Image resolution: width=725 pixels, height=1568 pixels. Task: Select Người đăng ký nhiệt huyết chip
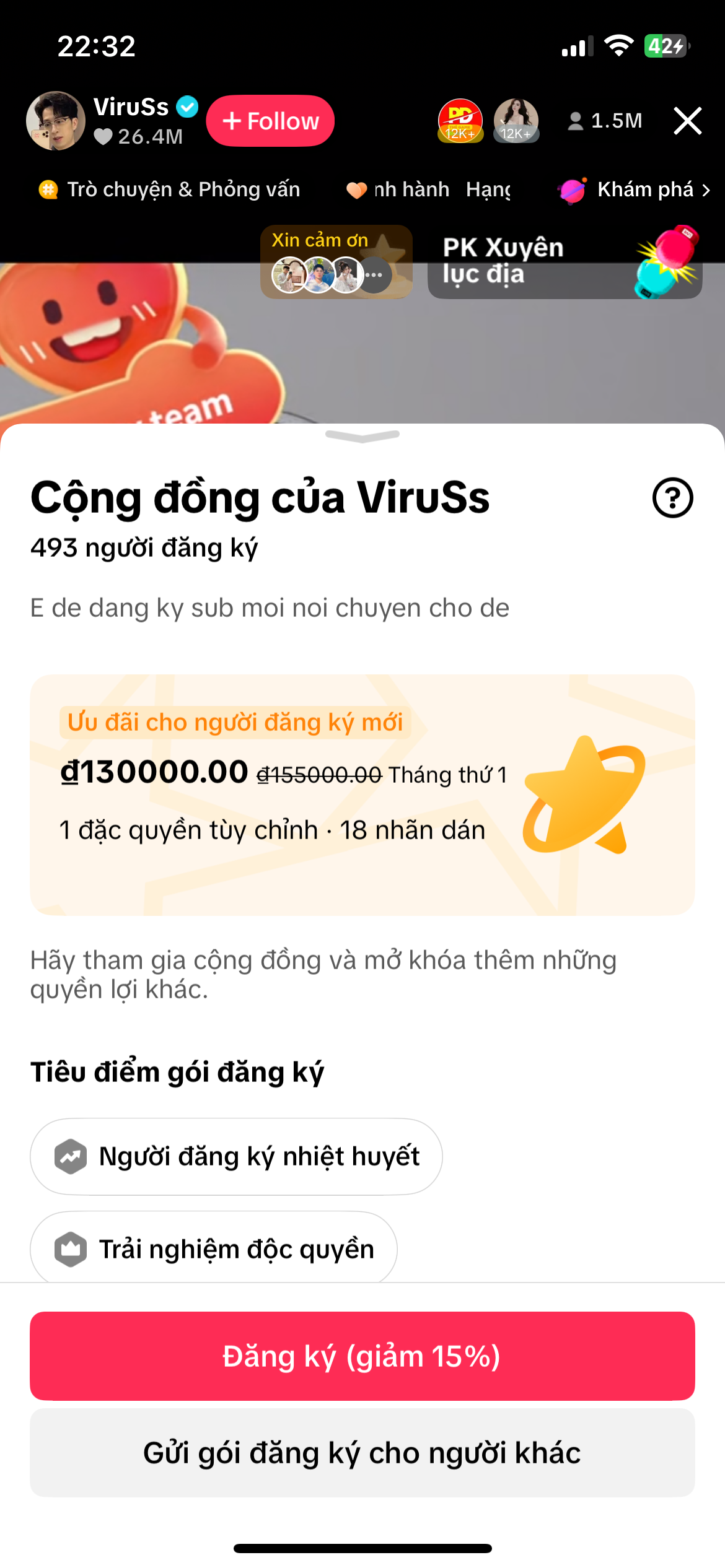point(236,1156)
